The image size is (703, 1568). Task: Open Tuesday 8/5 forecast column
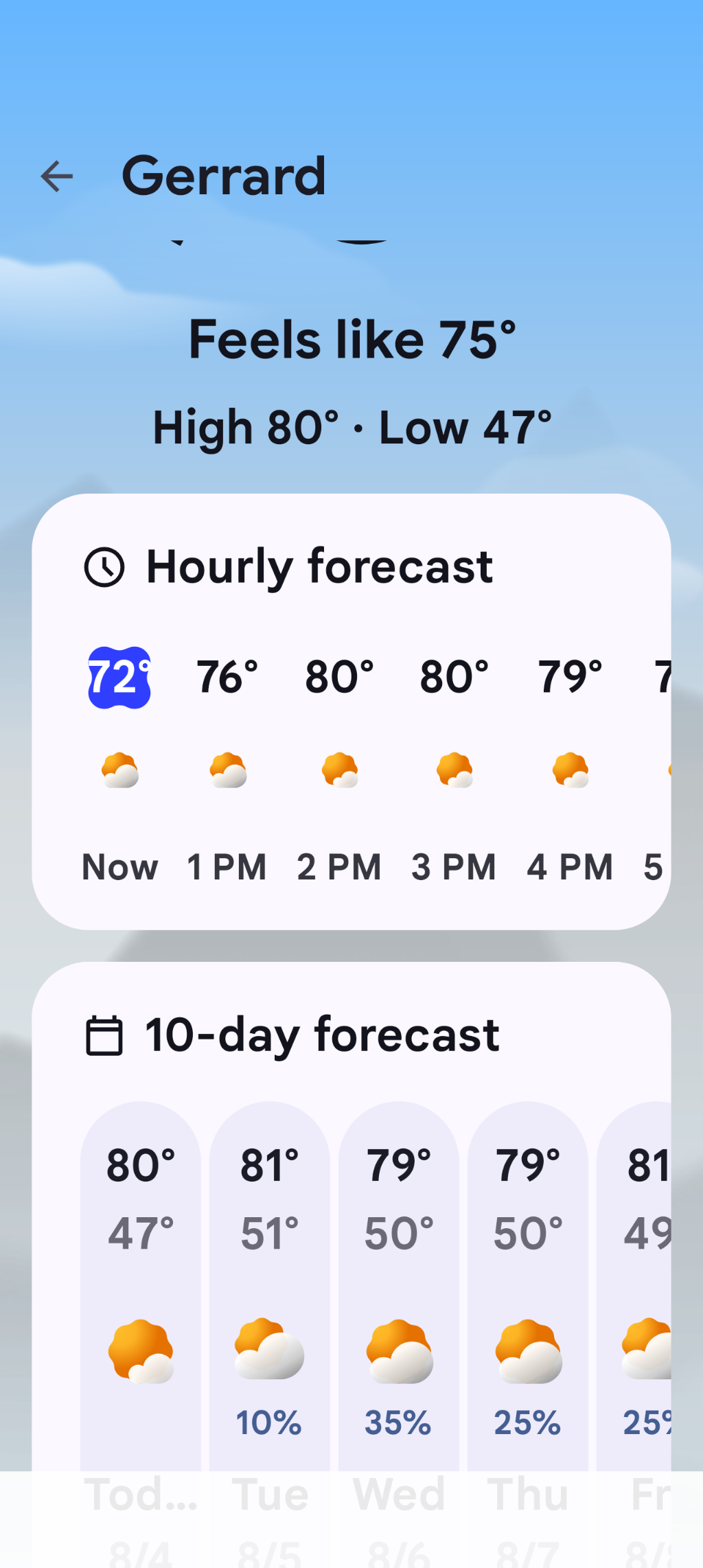pyautogui.click(x=270, y=1304)
